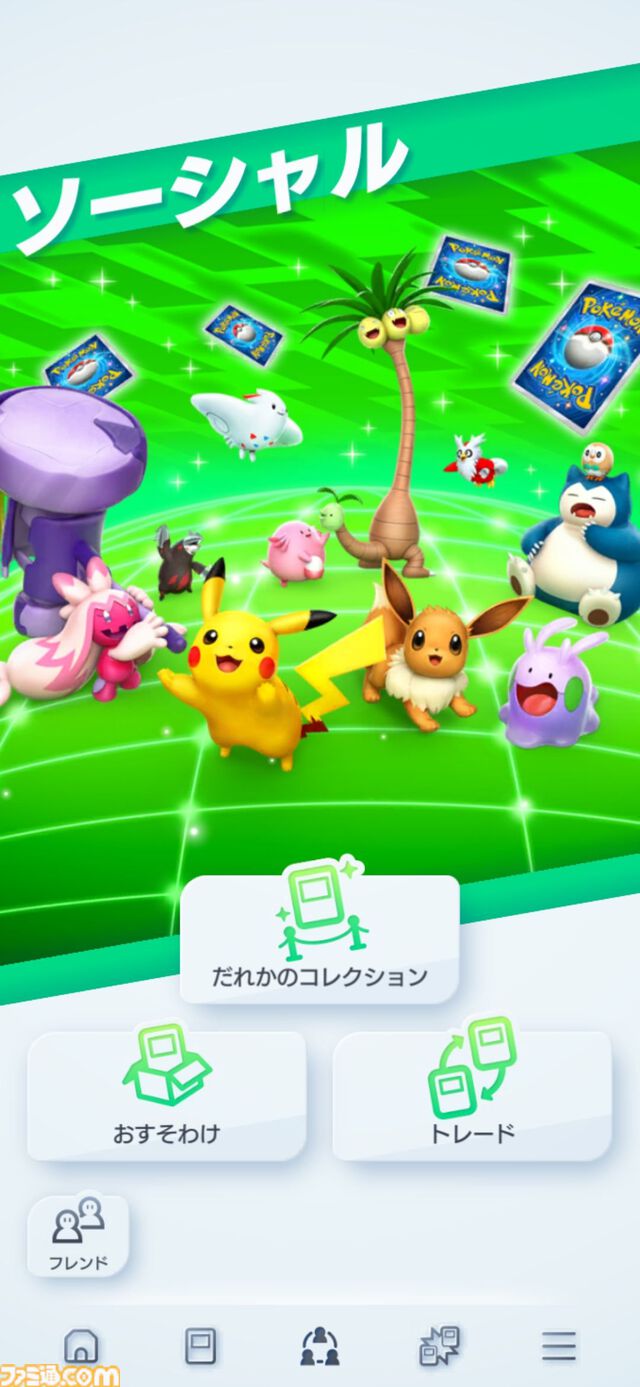Select the social tab

(x=320, y=1346)
